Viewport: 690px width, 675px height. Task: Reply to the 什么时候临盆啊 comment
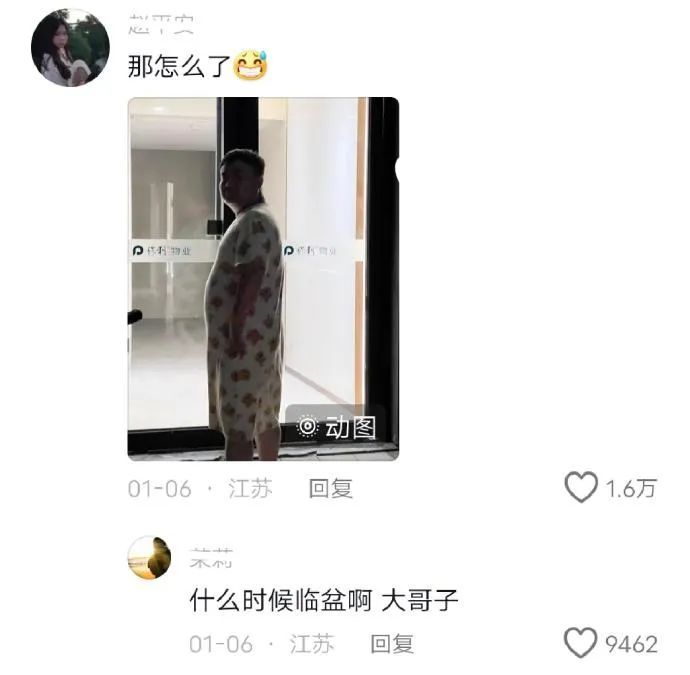[391, 644]
